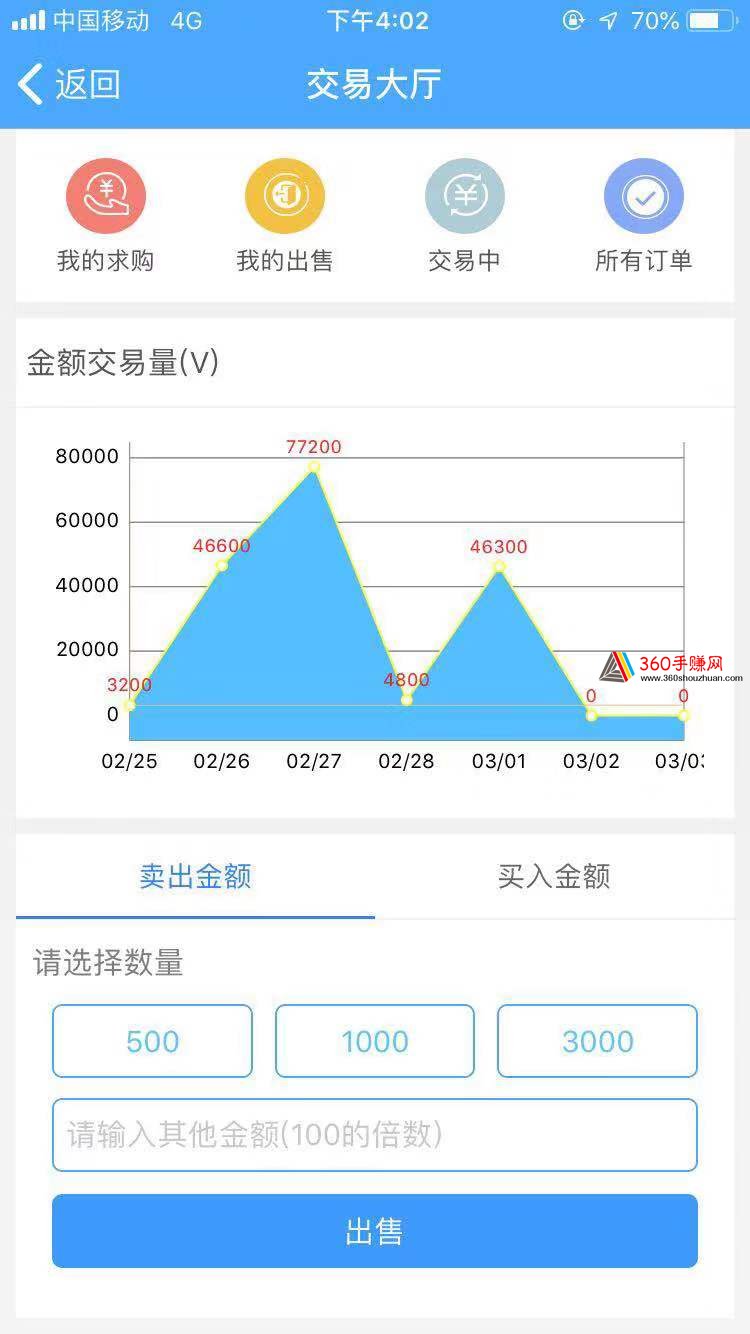Switch to the 卖出金额 tab
The width and height of the screenshot is (750, 1334).
point(195,877)
